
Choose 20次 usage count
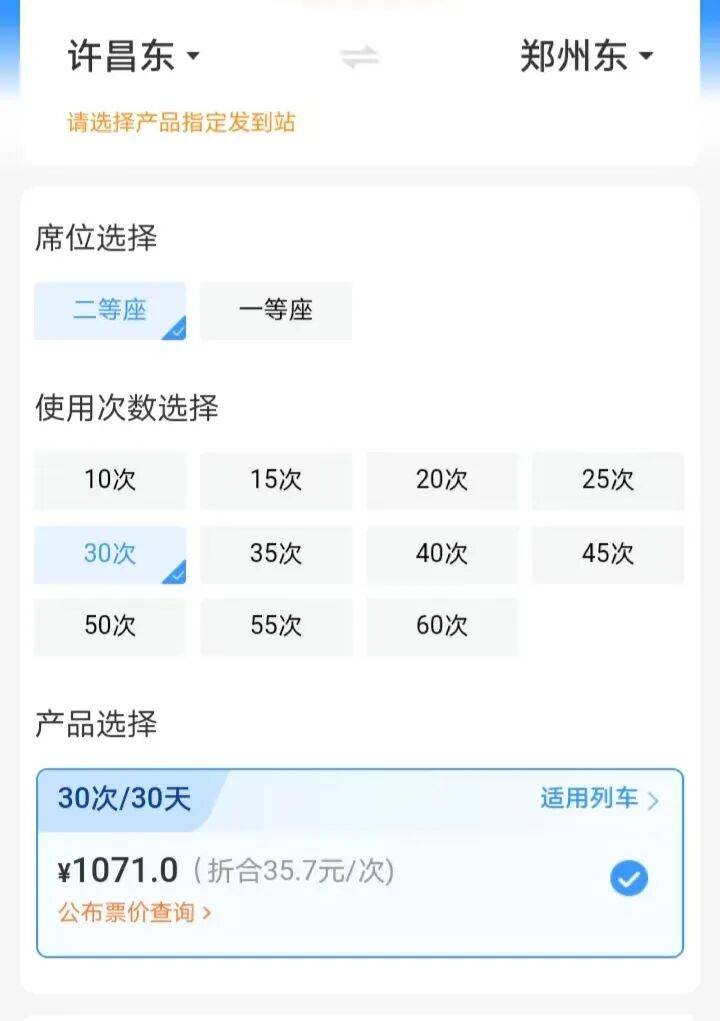click(442, 480)
